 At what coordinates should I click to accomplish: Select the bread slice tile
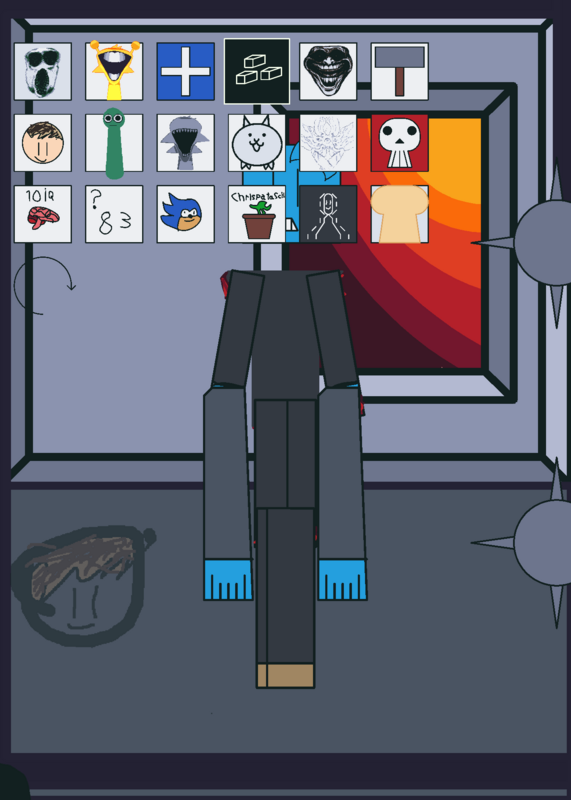(x=400, y=214)
